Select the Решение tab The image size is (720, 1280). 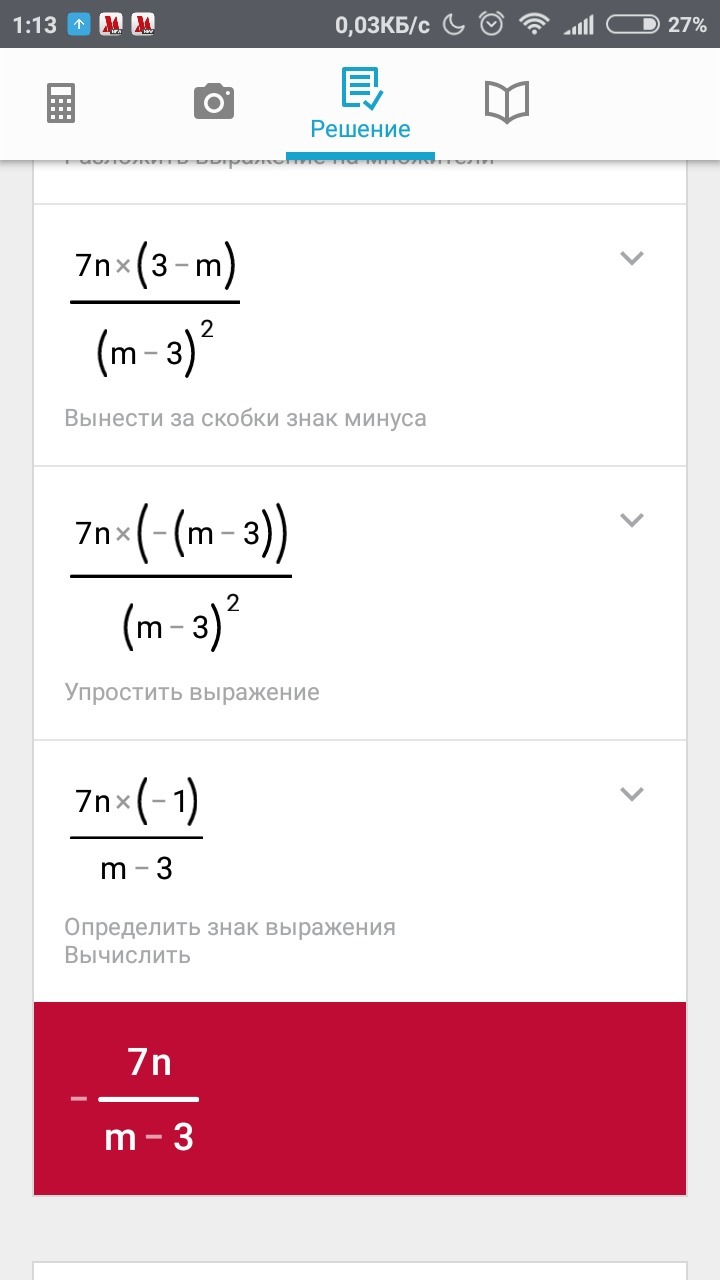(360, 104)
